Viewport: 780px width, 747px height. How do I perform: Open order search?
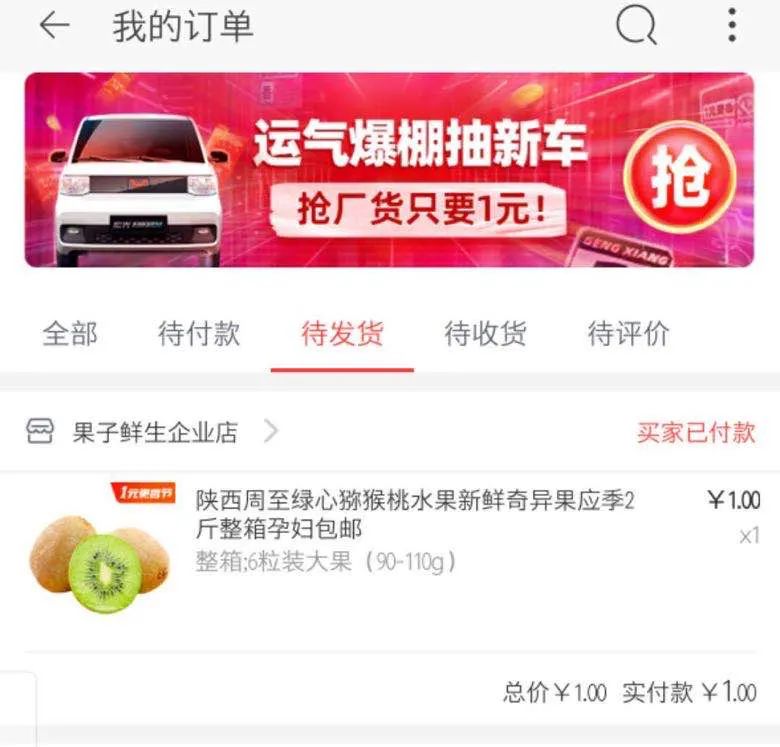636,26
